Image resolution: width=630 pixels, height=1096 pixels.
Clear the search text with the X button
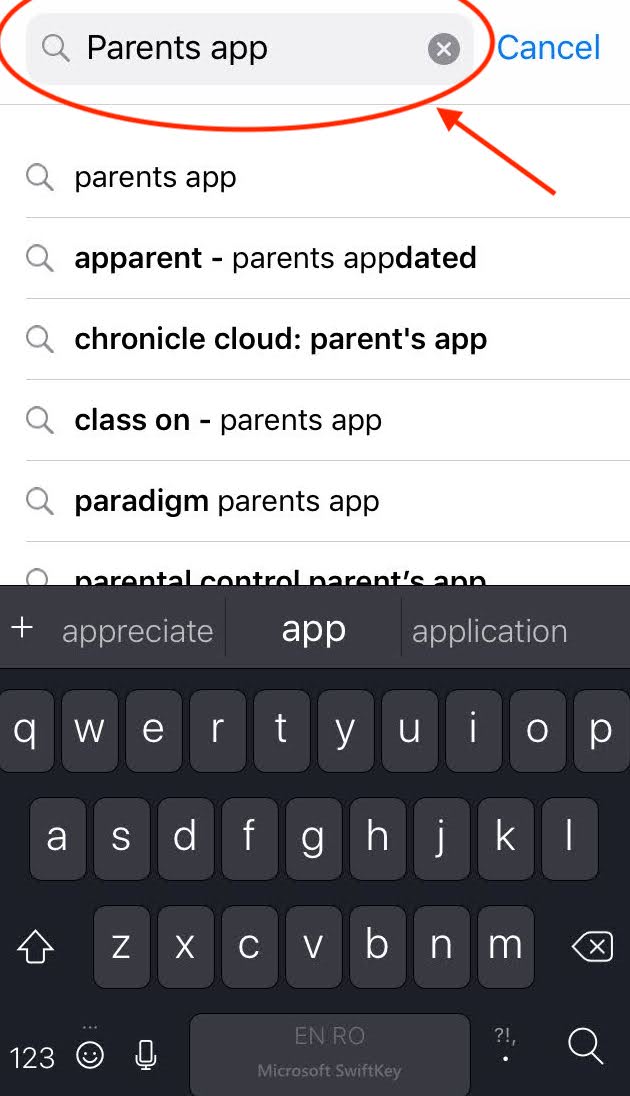pyautogui.click(x=444, y=49)
